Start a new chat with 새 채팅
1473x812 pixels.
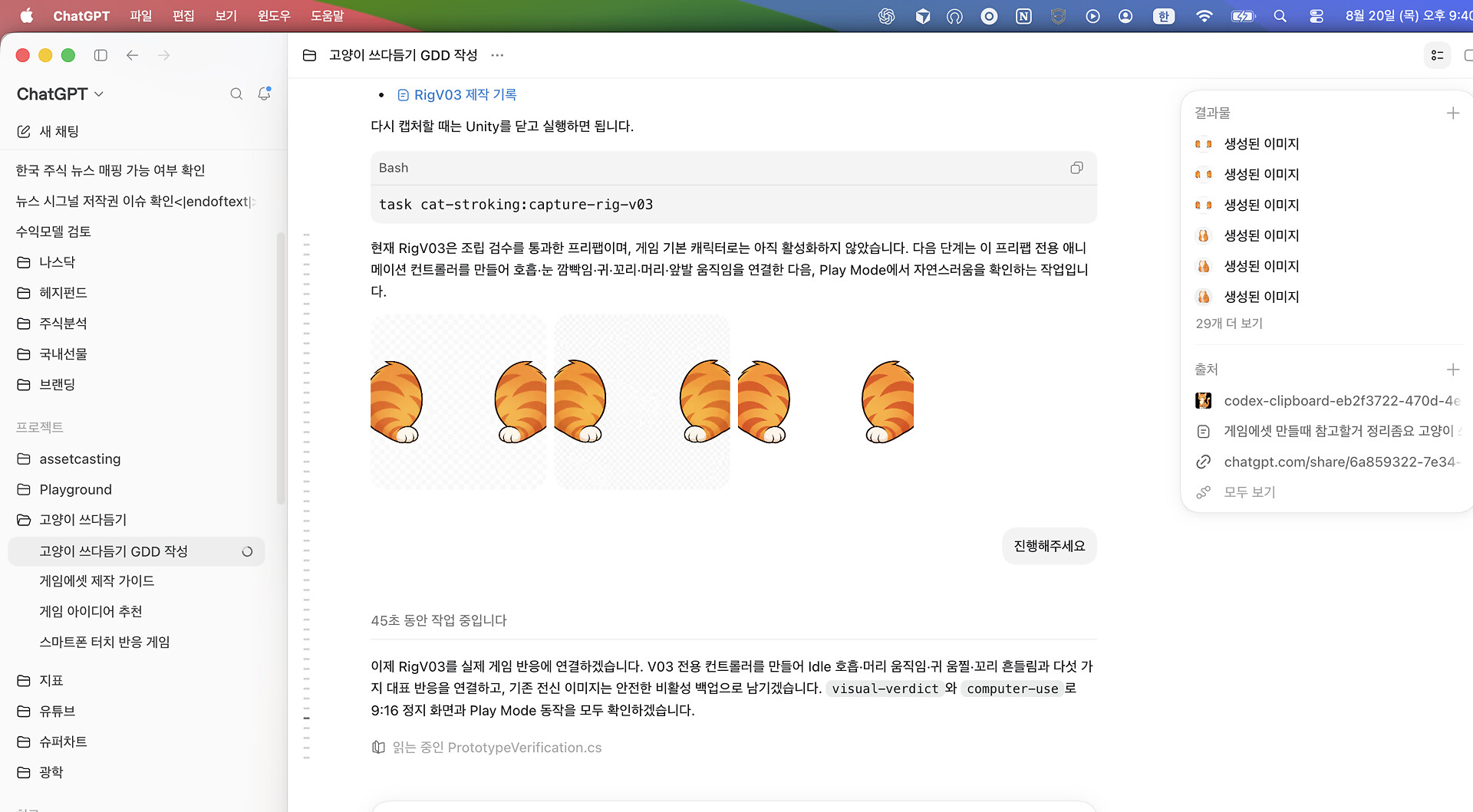48,131
